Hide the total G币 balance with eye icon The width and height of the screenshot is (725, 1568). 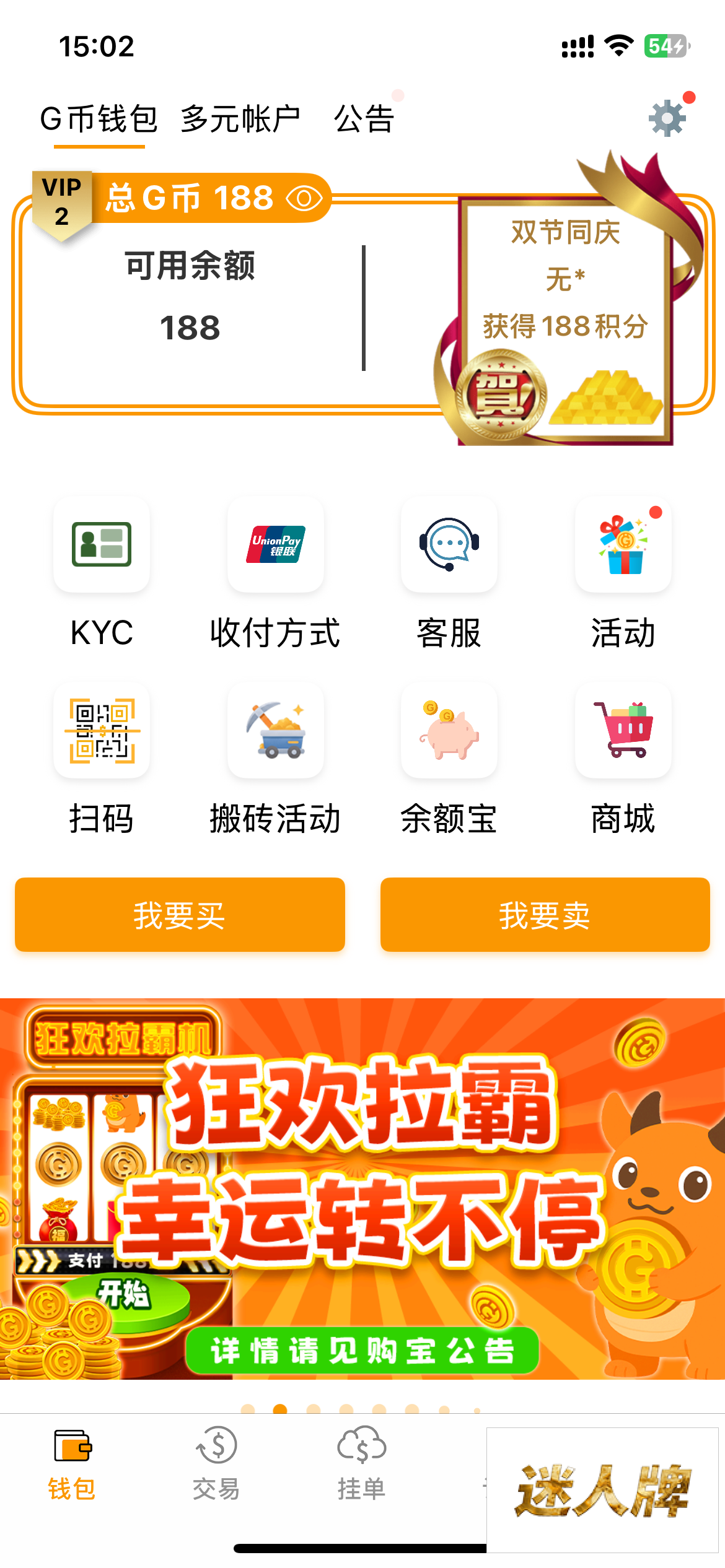(x=304, y=199)
